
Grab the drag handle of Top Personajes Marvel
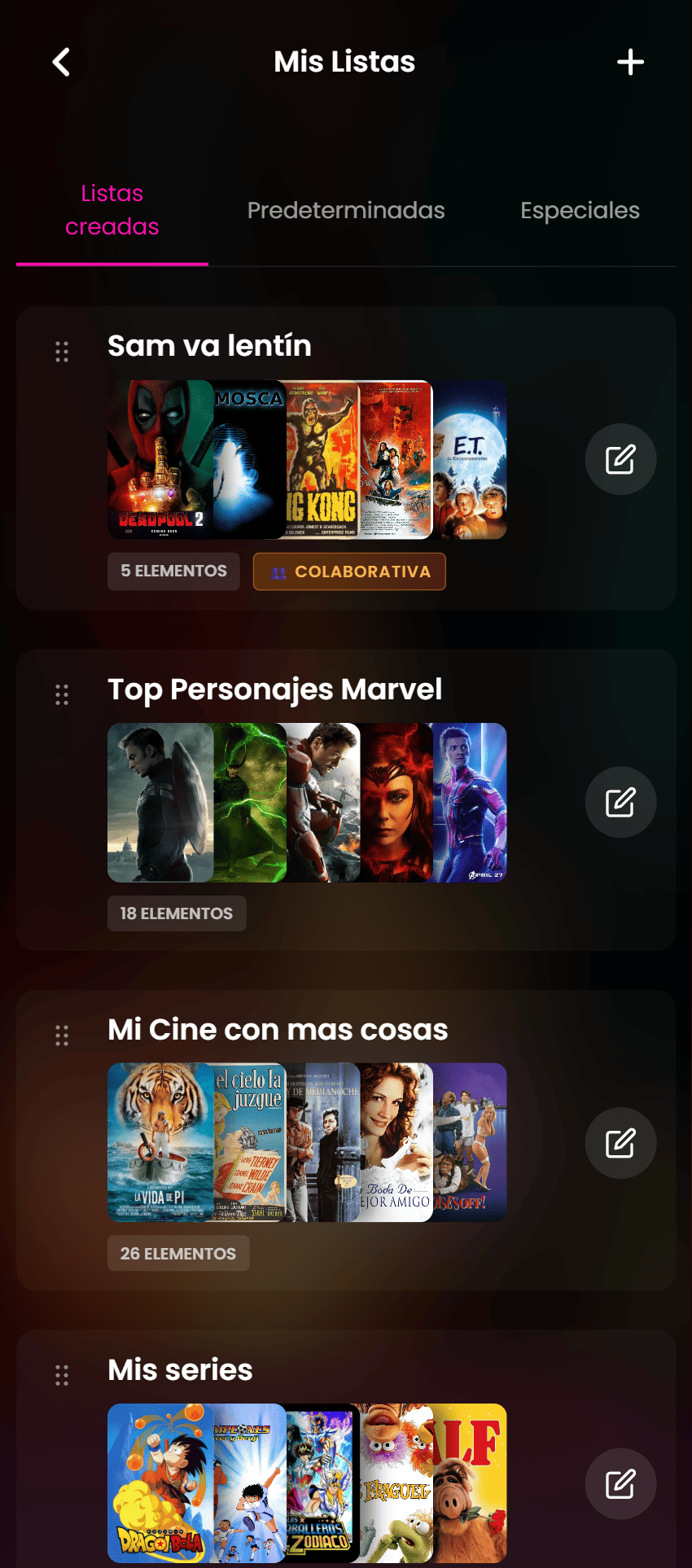click(62, 694)
